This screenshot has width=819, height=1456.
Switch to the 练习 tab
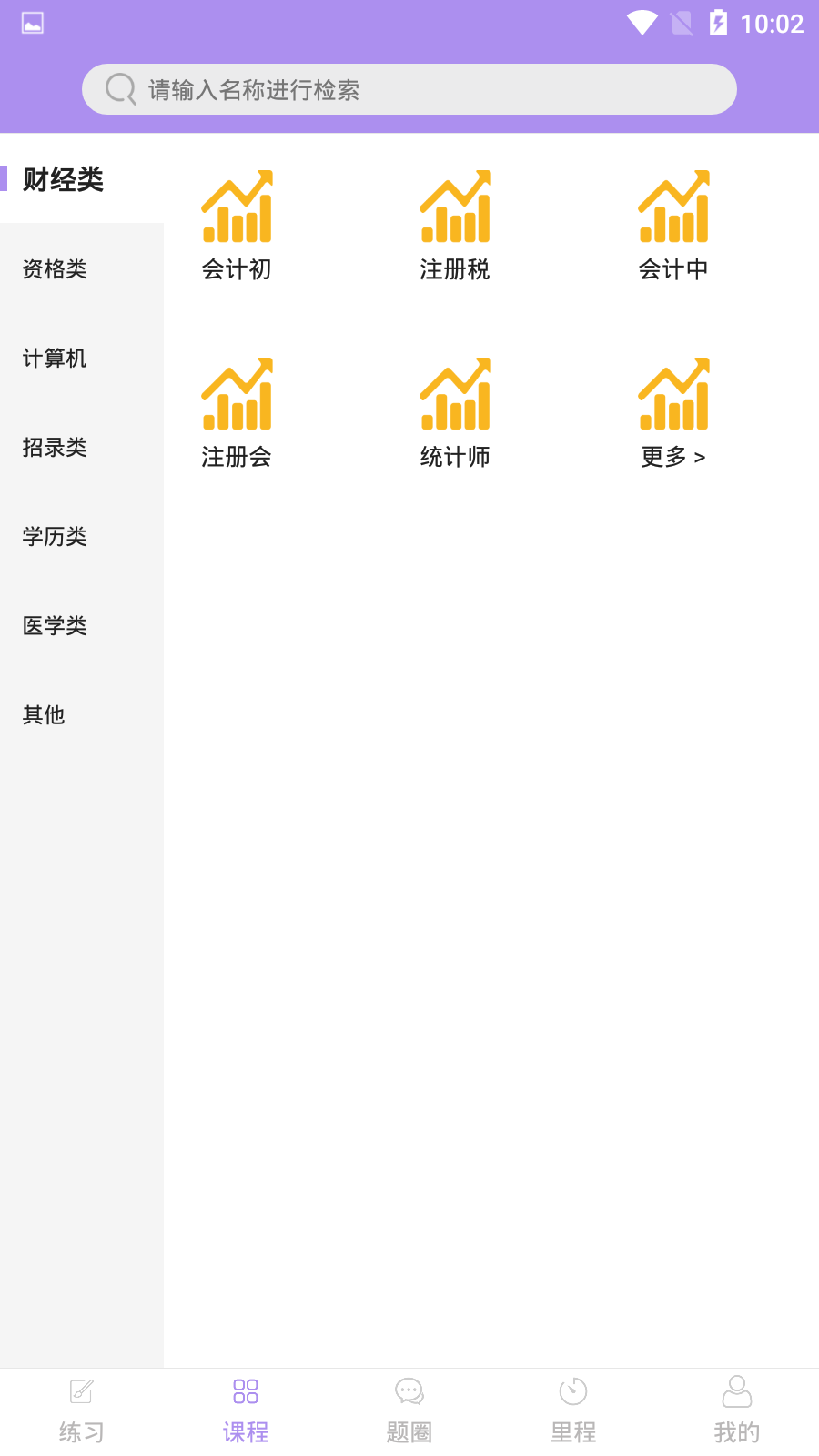[x=82, y=1411]
